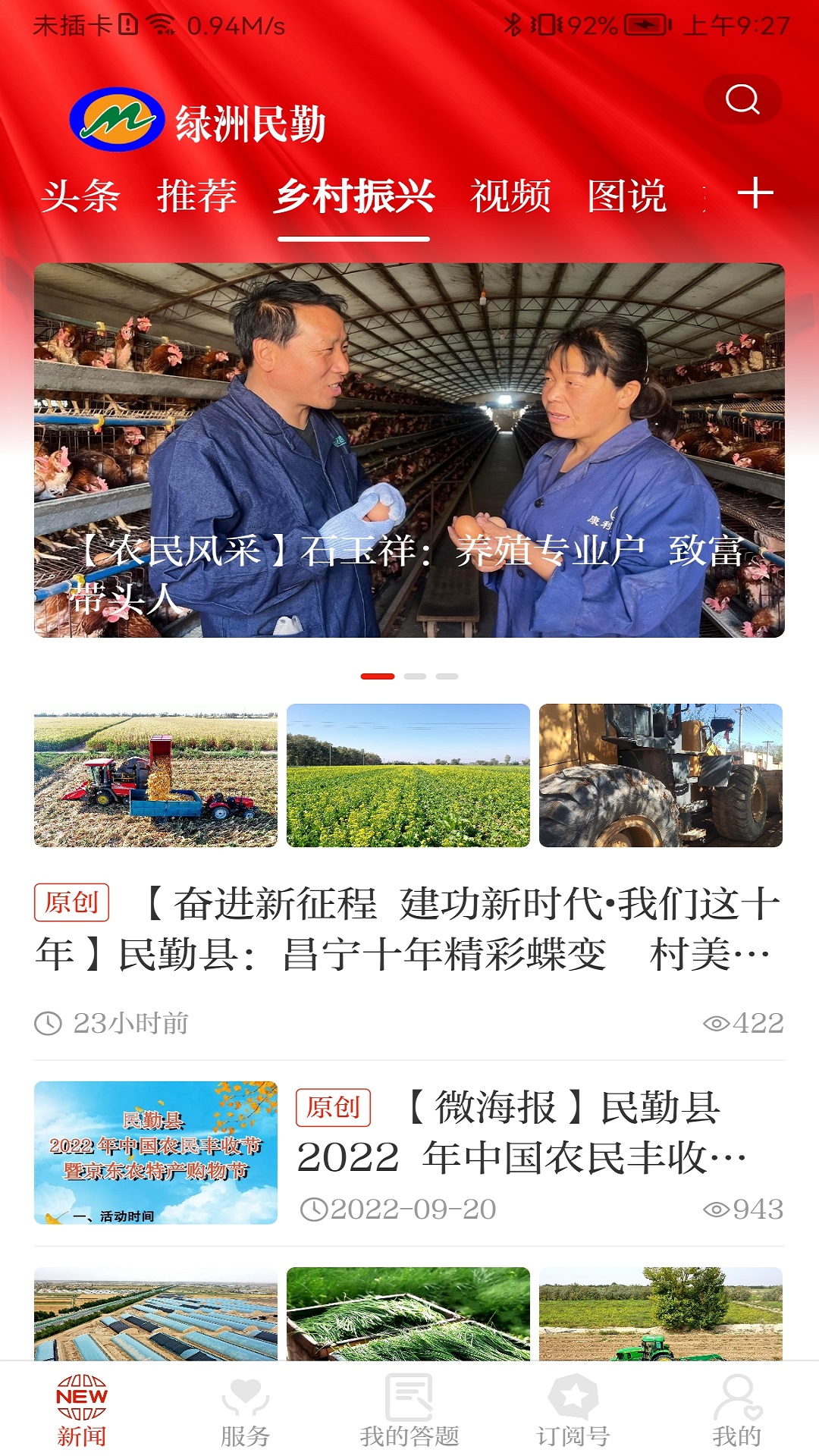Select the 乡村振兴 tab

point(354,196)
